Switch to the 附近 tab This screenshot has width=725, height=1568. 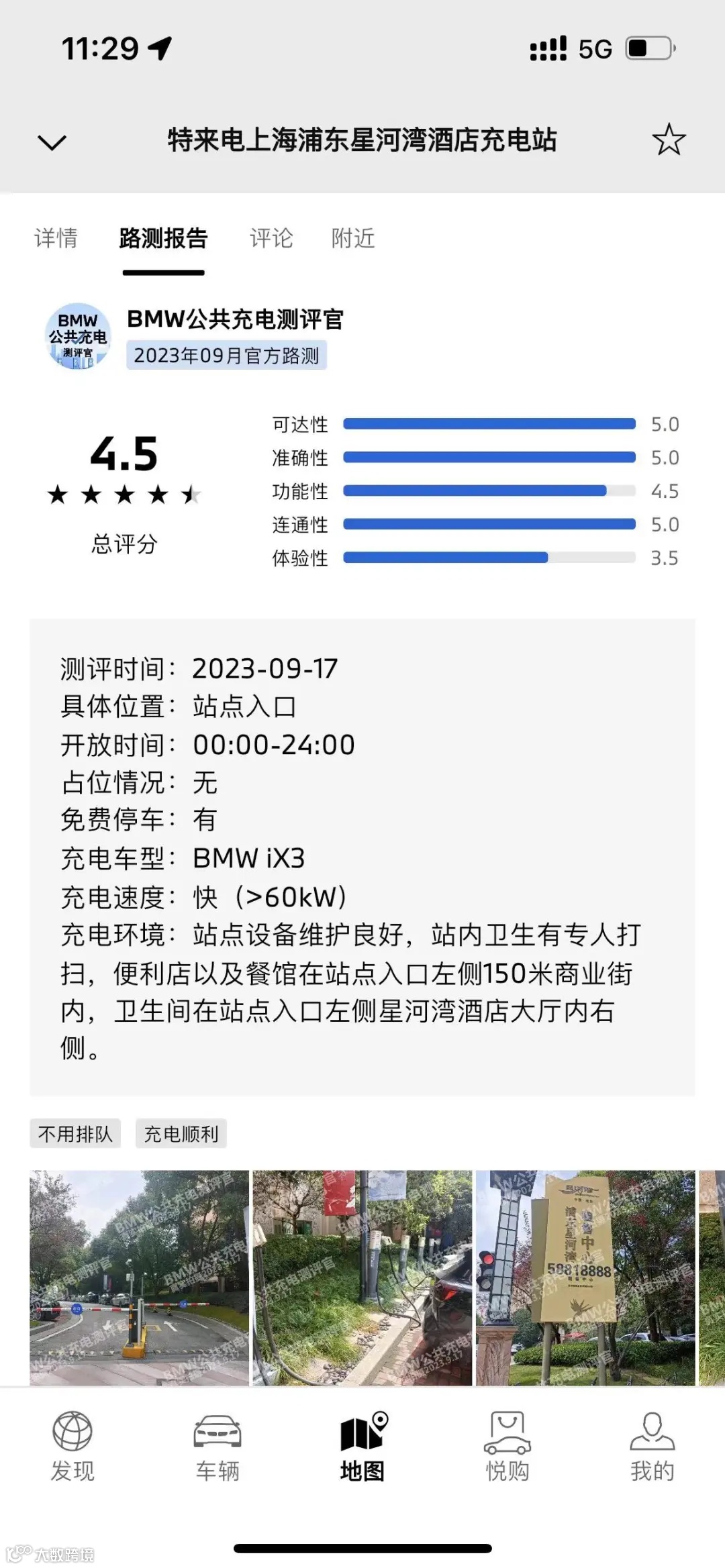[x=353, y=238]
